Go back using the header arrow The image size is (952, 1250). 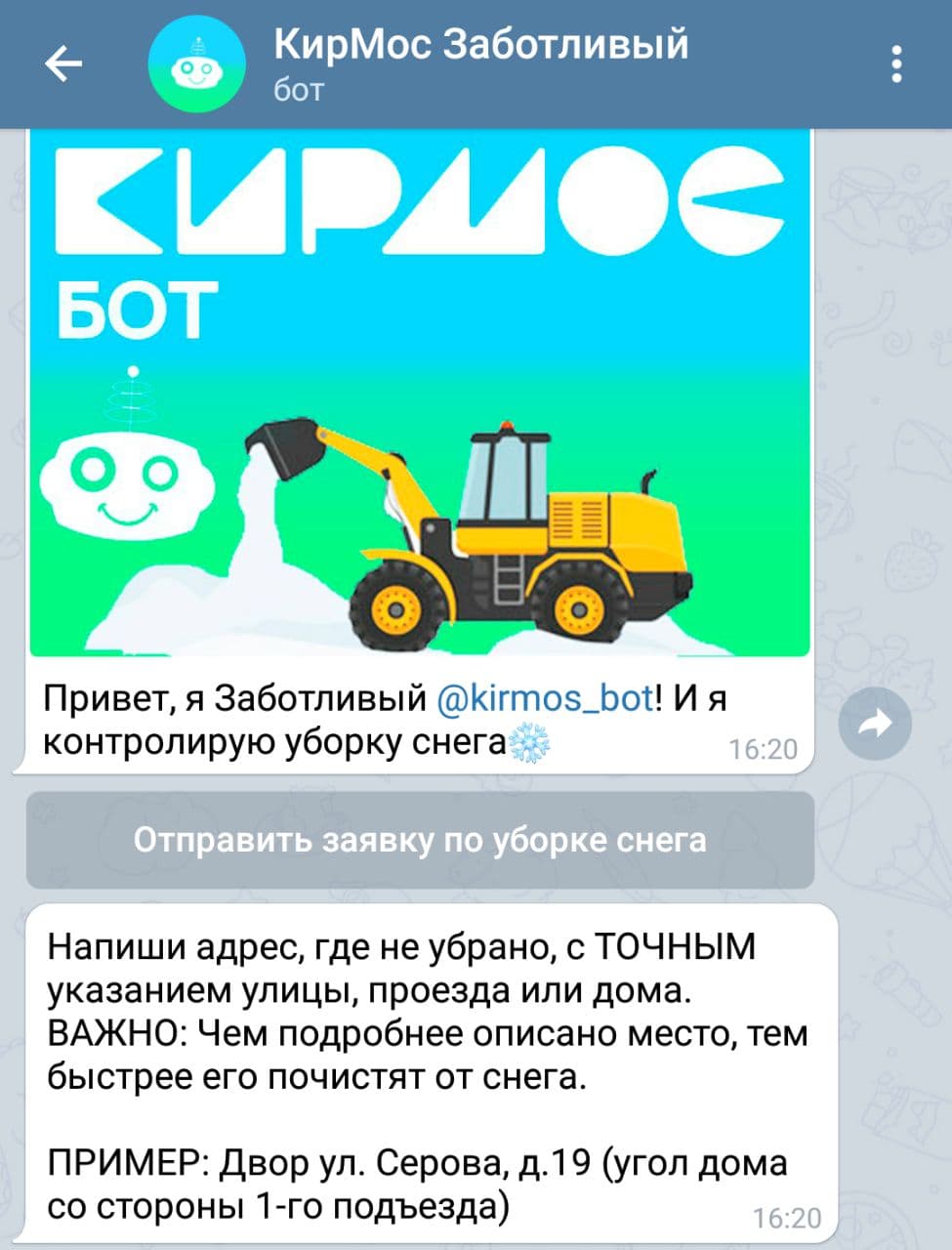[63, 64]
